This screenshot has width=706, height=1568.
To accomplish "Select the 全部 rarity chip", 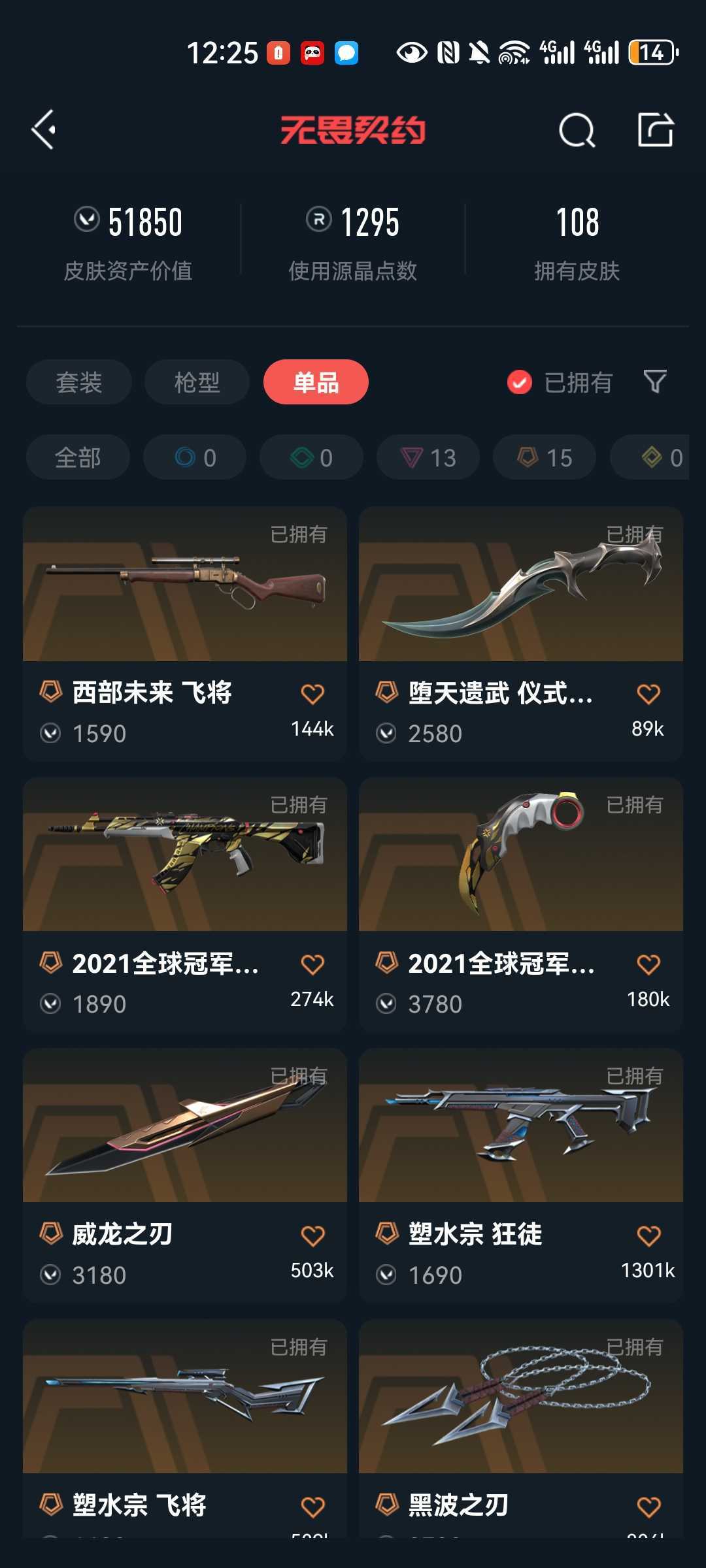I will click(x=78, y=457).
